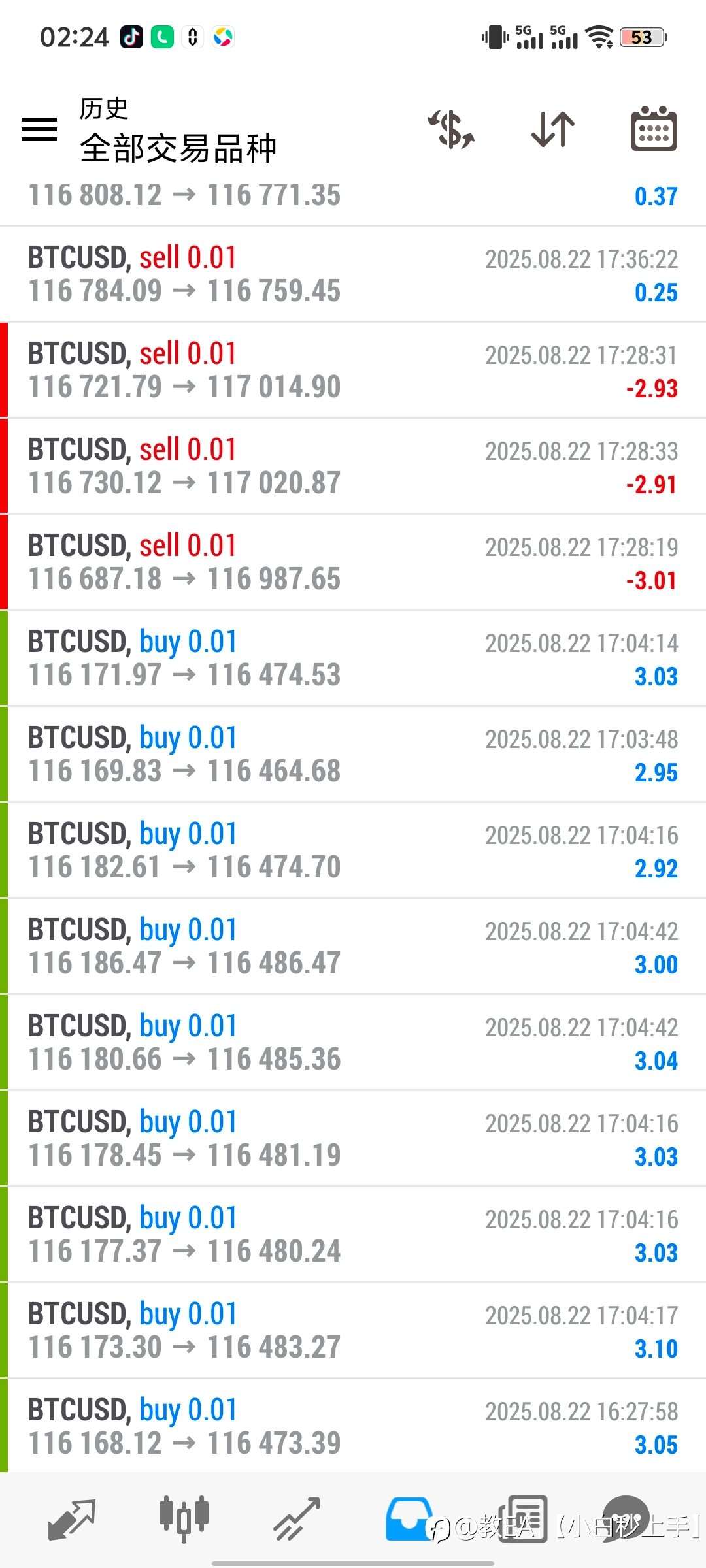This screenshot has height=1568, width=706.
Task: Open the buy trade with 3.04 profit
Action: (353, 1043)
